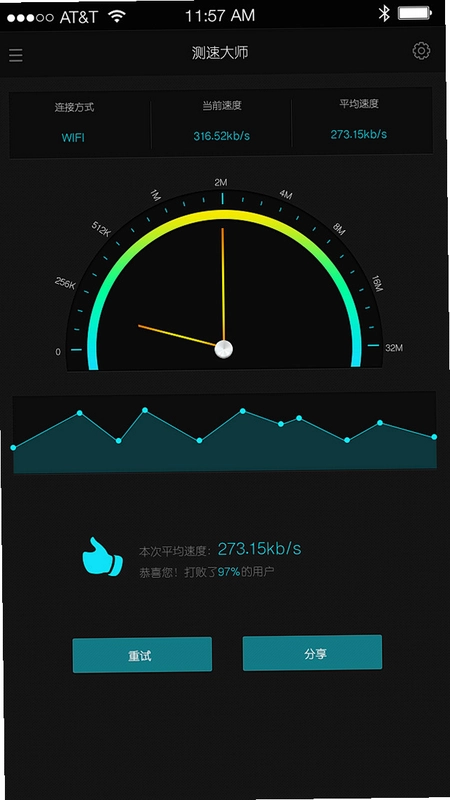Open the settings gear
Viewport: 450px width, 800px height.
click(421, 51)
